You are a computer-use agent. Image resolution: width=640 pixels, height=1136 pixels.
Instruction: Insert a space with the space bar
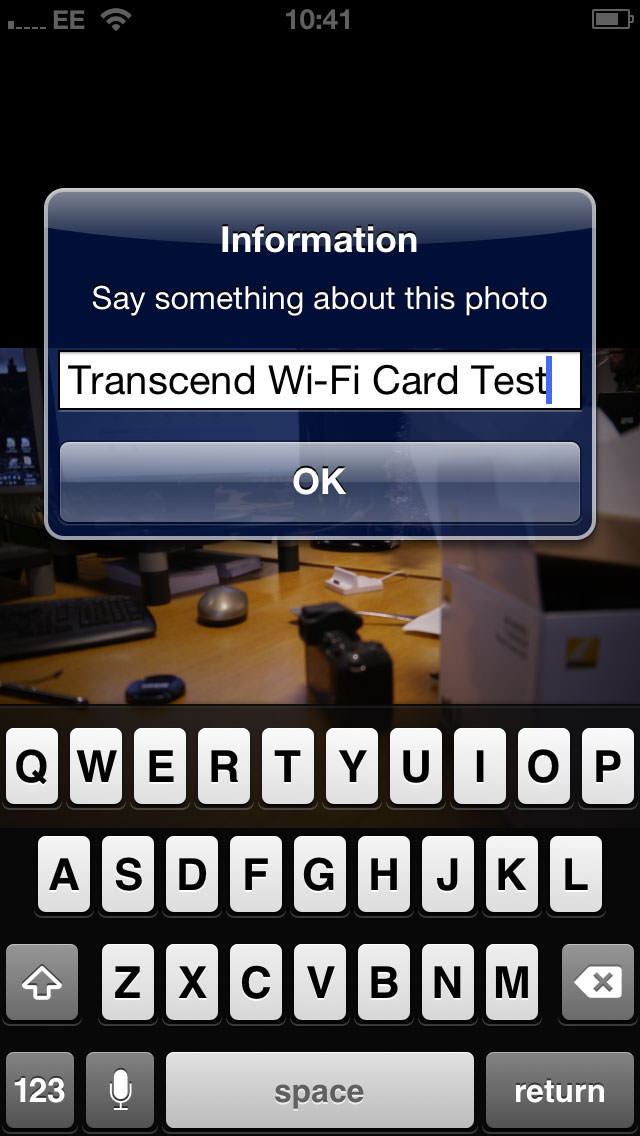click(319, 1090)
